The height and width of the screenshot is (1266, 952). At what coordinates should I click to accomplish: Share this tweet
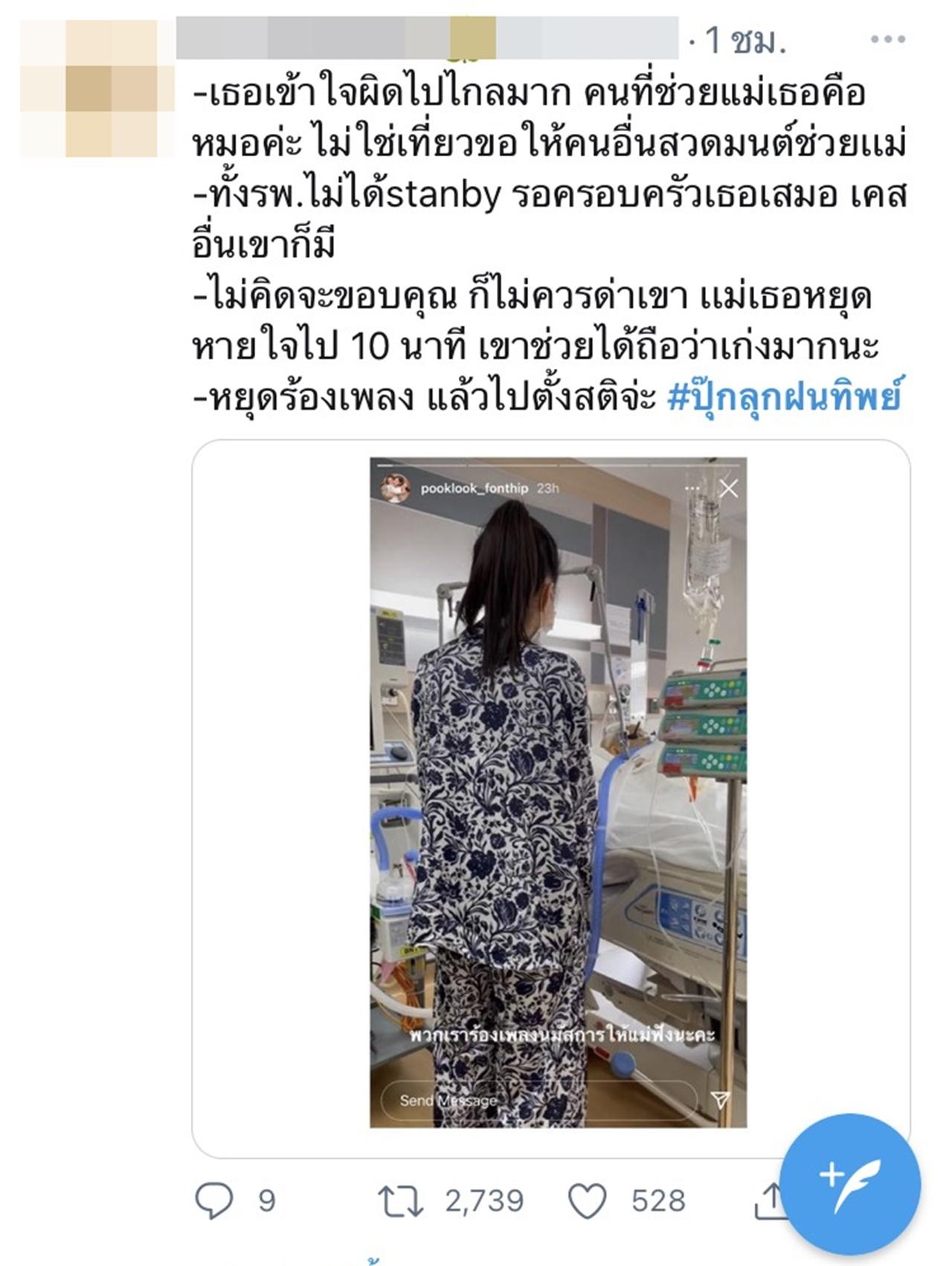[x=769, y=1200]
